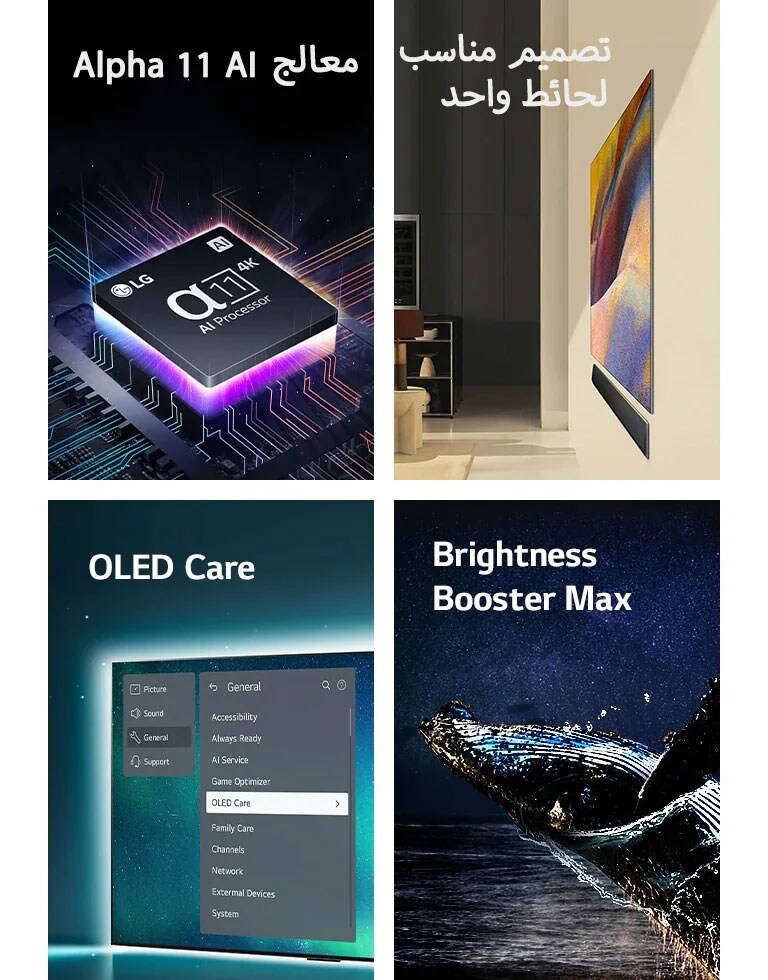Click the search magnifier icon
This screenshot has height=980, width=768.
[x=326, y=685]
